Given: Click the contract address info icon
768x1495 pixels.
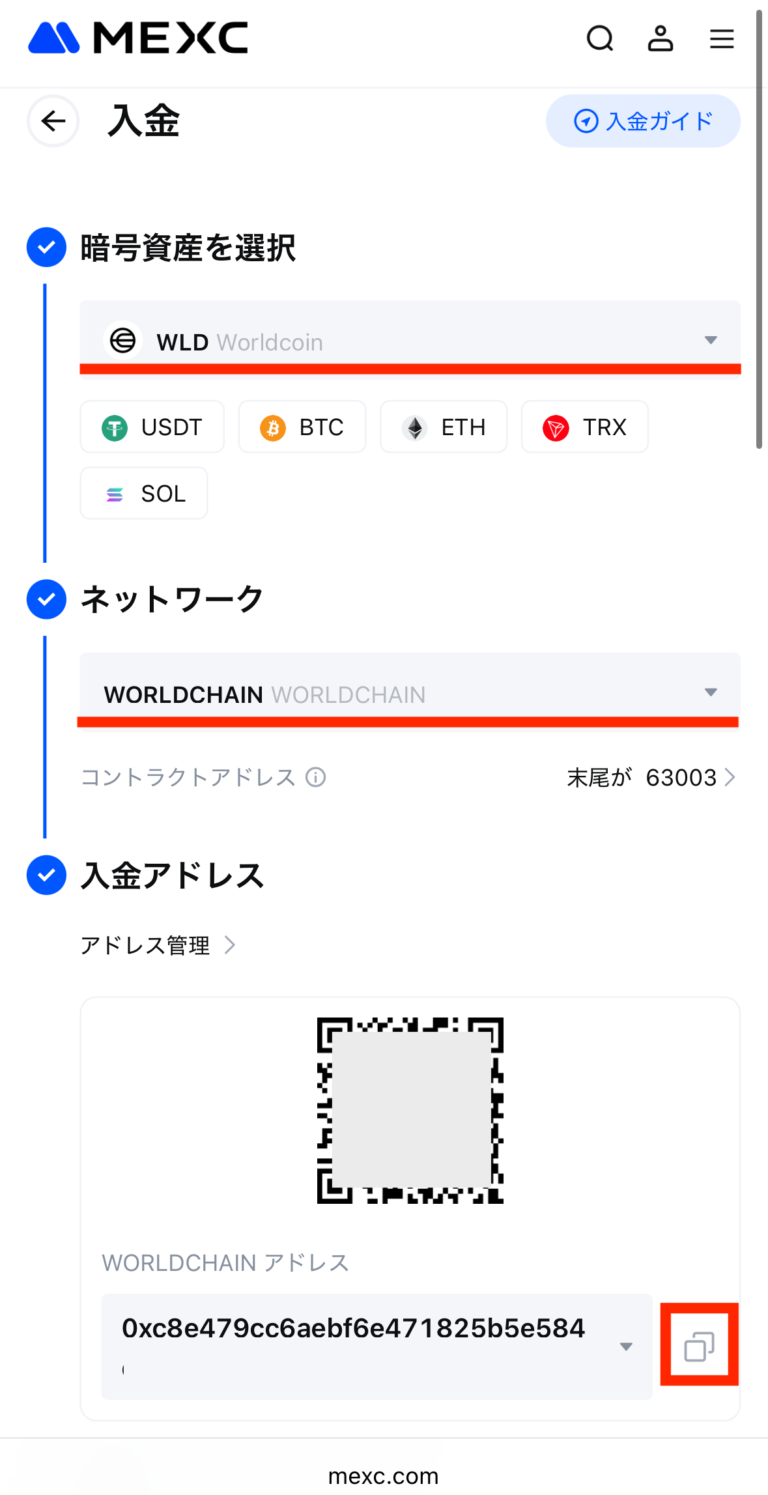Looking at the screenshot, I should click(x=316, y=777).
